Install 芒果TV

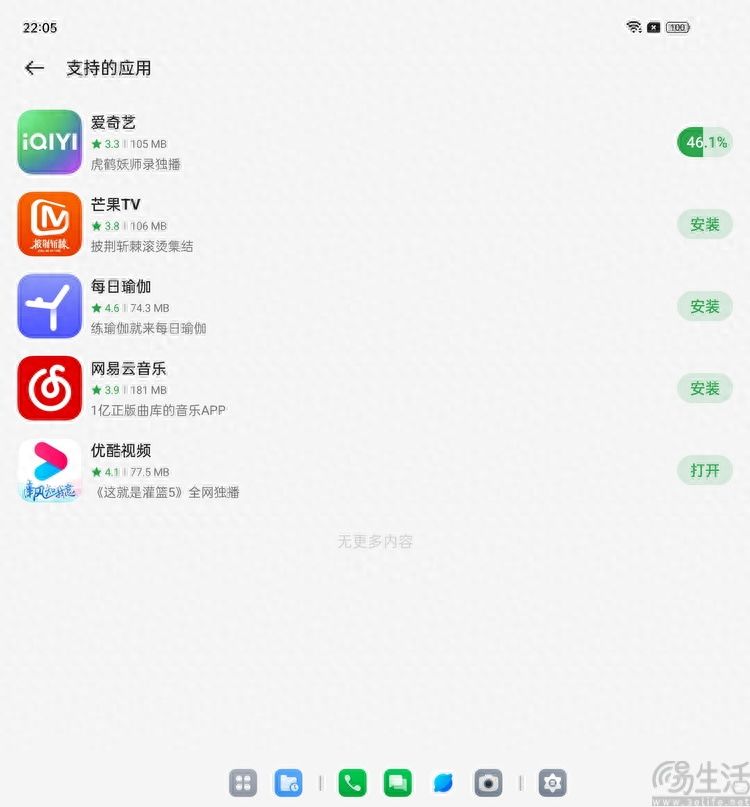705,224
